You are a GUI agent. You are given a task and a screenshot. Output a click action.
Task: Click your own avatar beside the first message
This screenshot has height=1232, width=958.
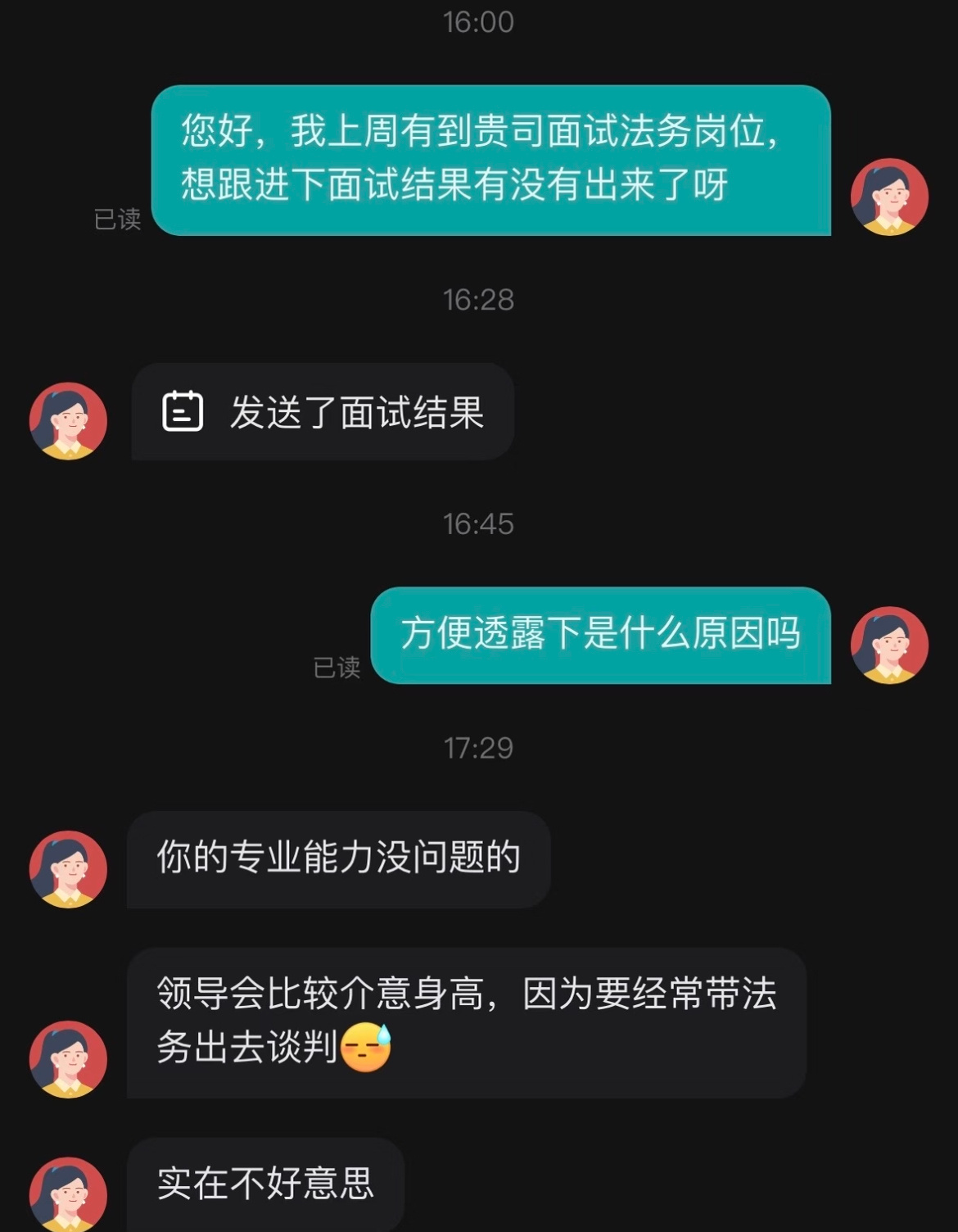pos(888,199)
